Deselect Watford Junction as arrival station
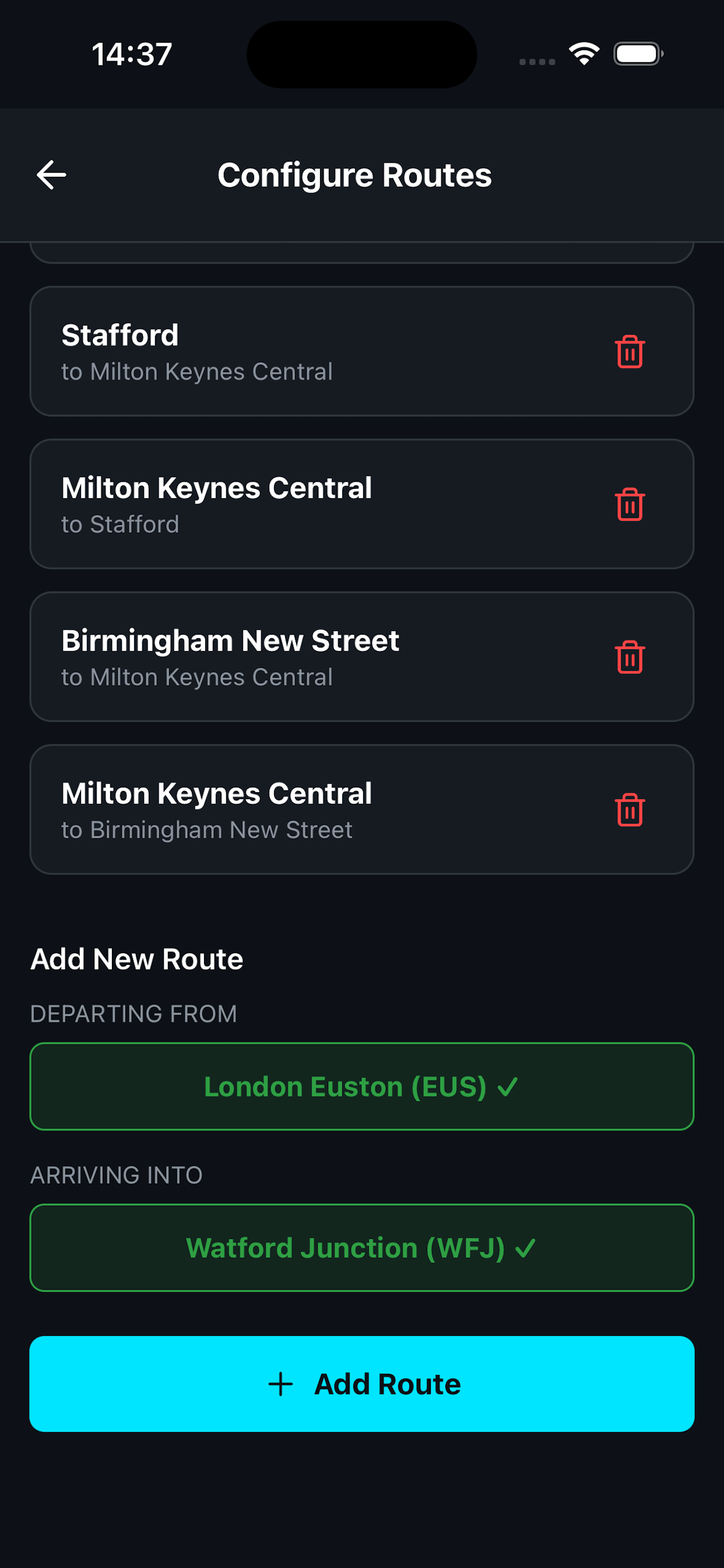 (x=361, y=1247)
